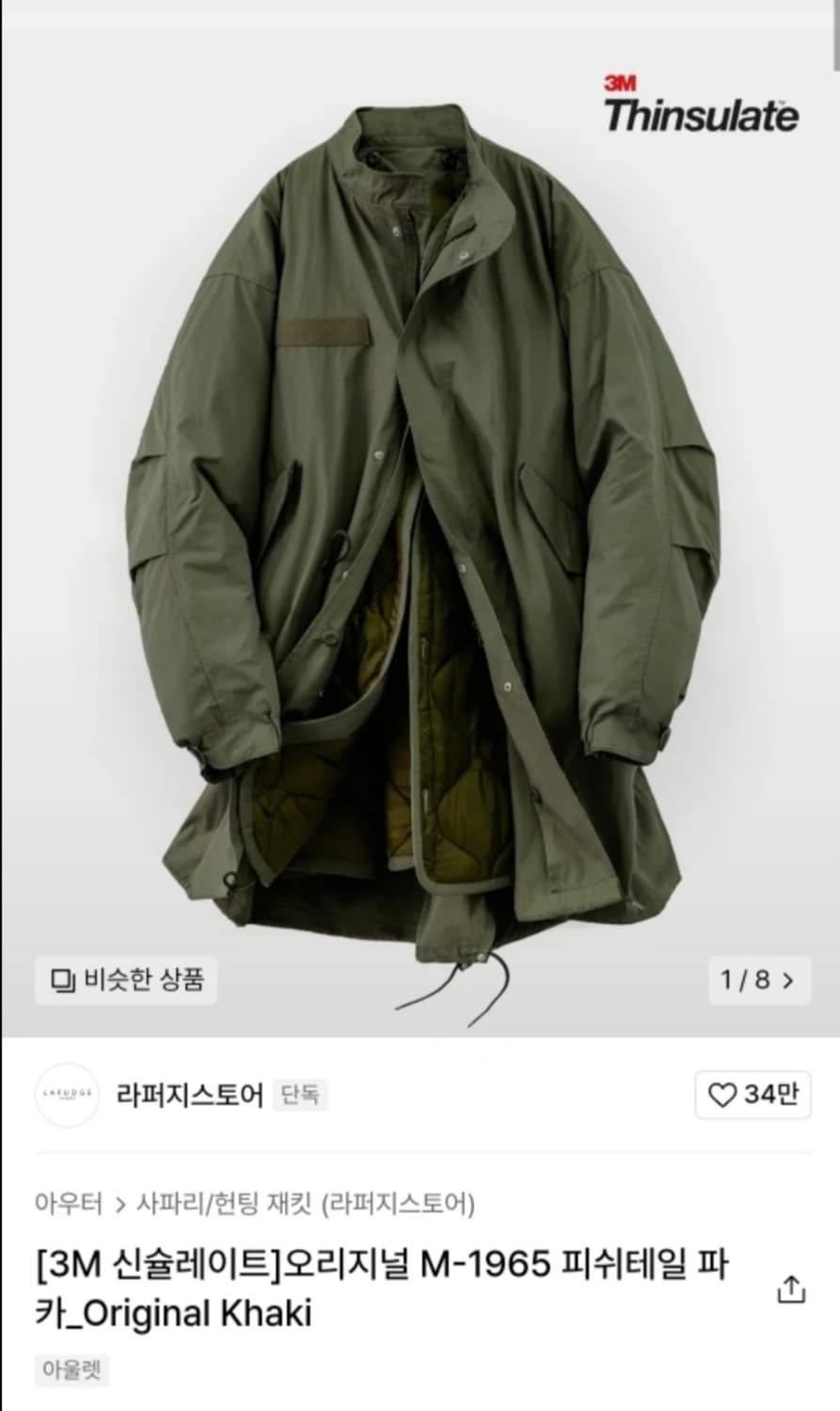The image size is (840, 1411).
Task: Tap the LAFUDGE STORE circular logo
Action: (66, 1095)
